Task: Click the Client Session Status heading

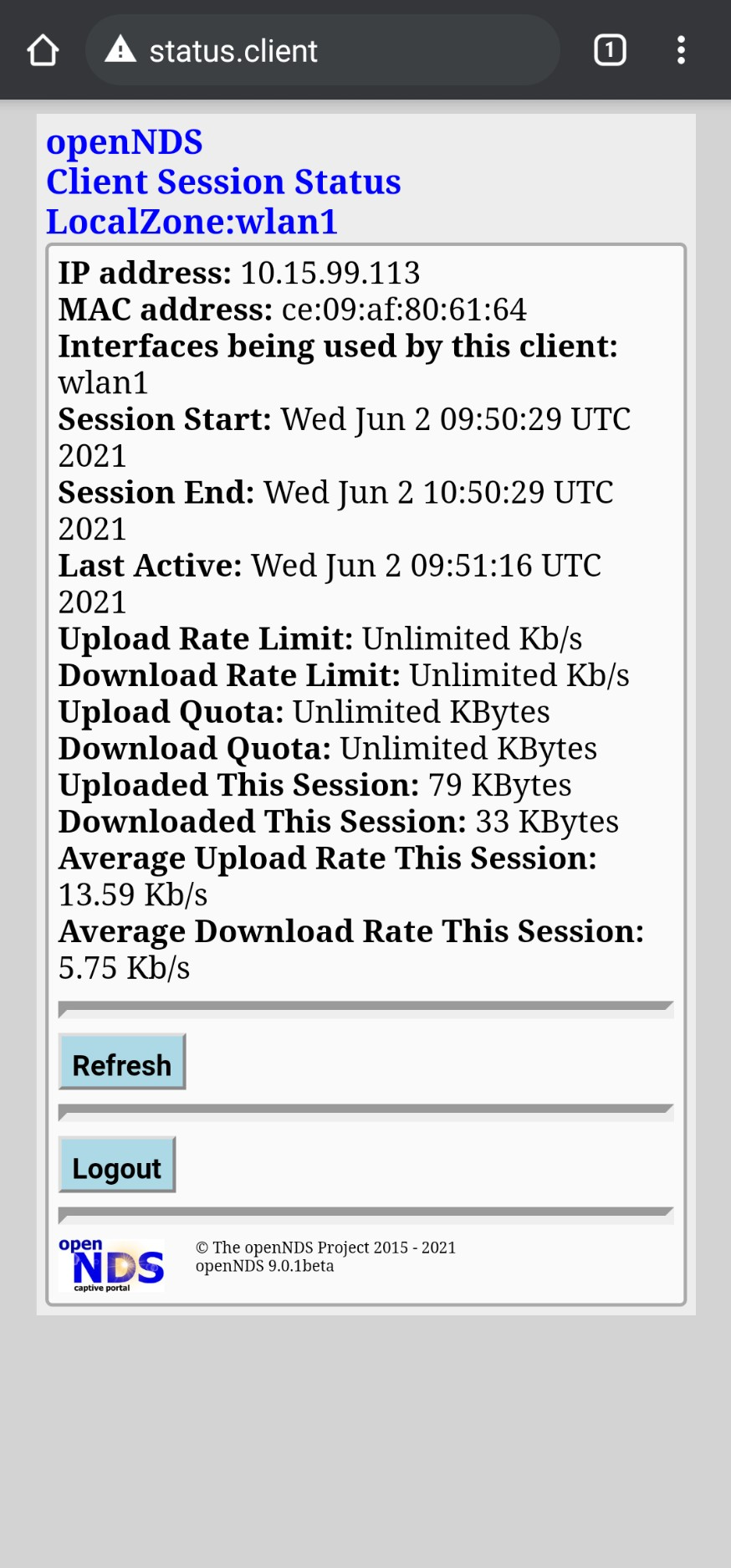Action: (x=223, y=182)
